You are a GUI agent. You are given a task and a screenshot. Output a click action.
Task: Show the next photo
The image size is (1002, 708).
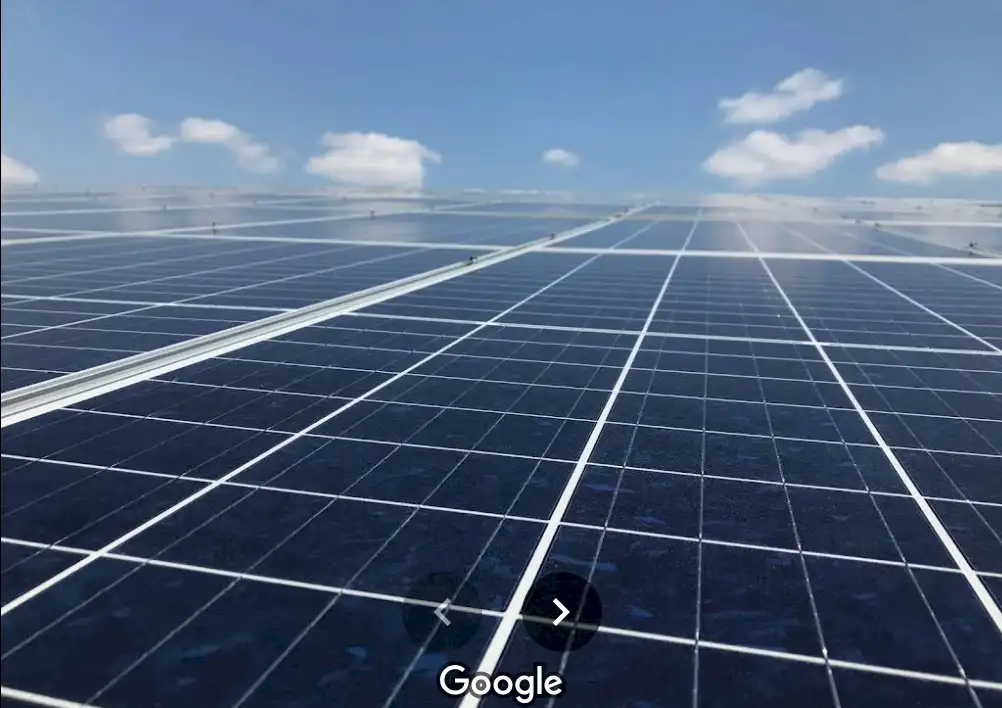pyautogui.click(x=561, y=612)
